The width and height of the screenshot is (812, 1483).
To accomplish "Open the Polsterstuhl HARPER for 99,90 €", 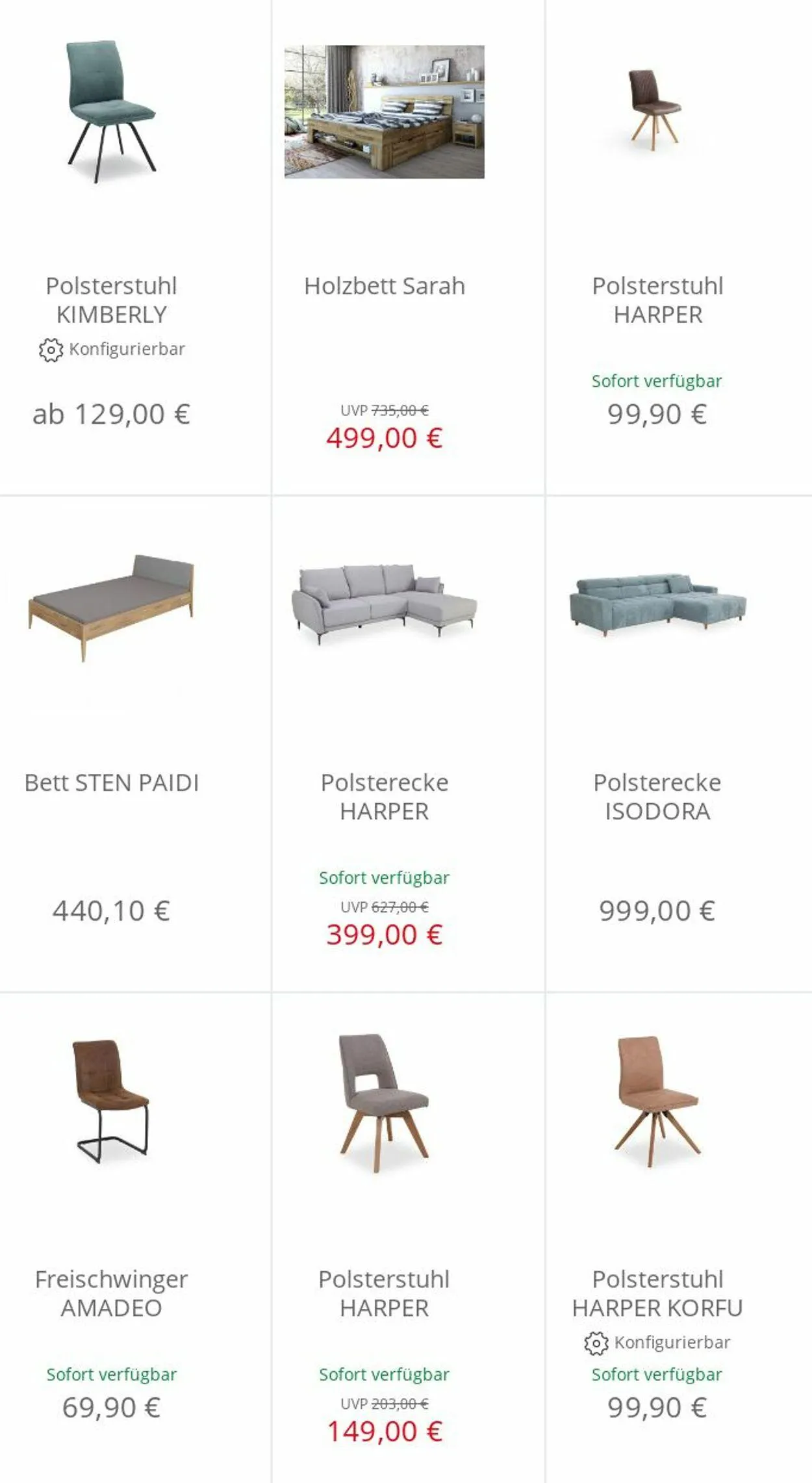I will coord(679,247).
